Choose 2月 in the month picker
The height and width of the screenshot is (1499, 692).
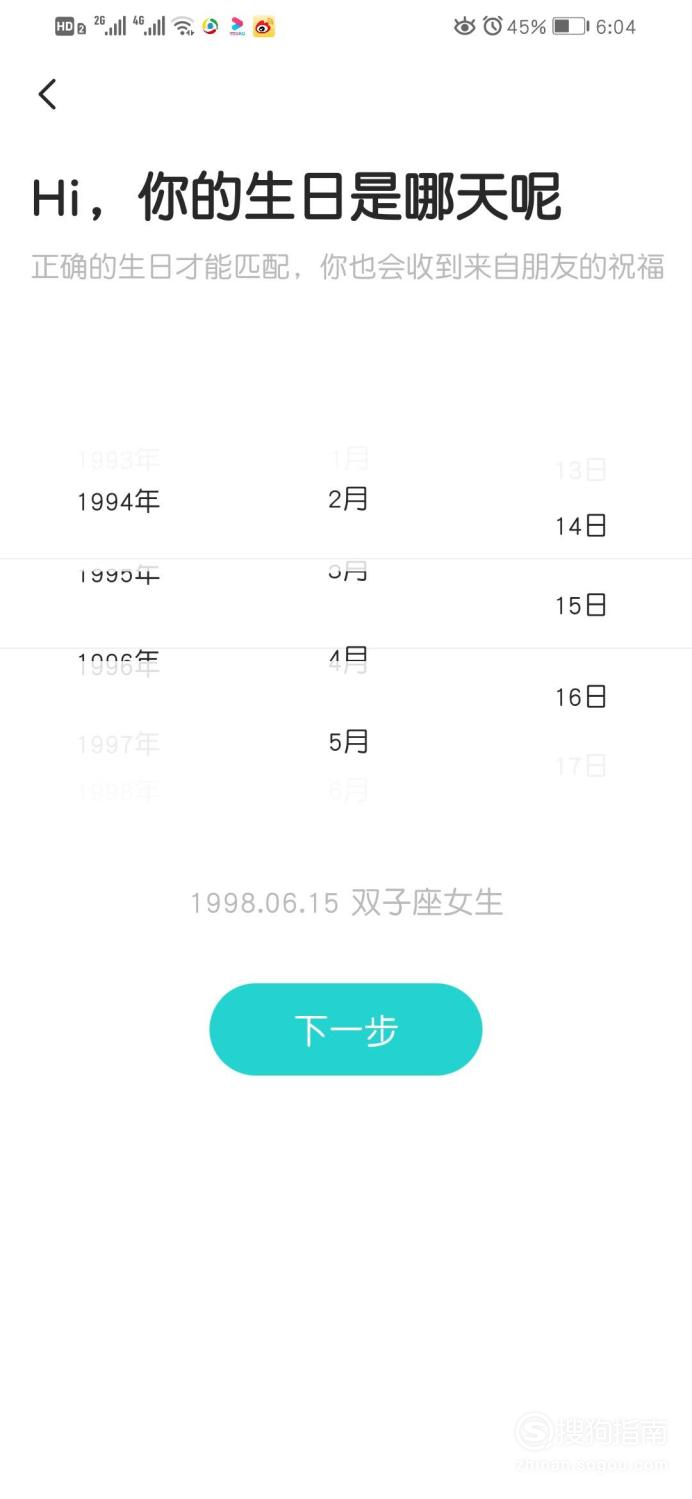pos(349,498)
